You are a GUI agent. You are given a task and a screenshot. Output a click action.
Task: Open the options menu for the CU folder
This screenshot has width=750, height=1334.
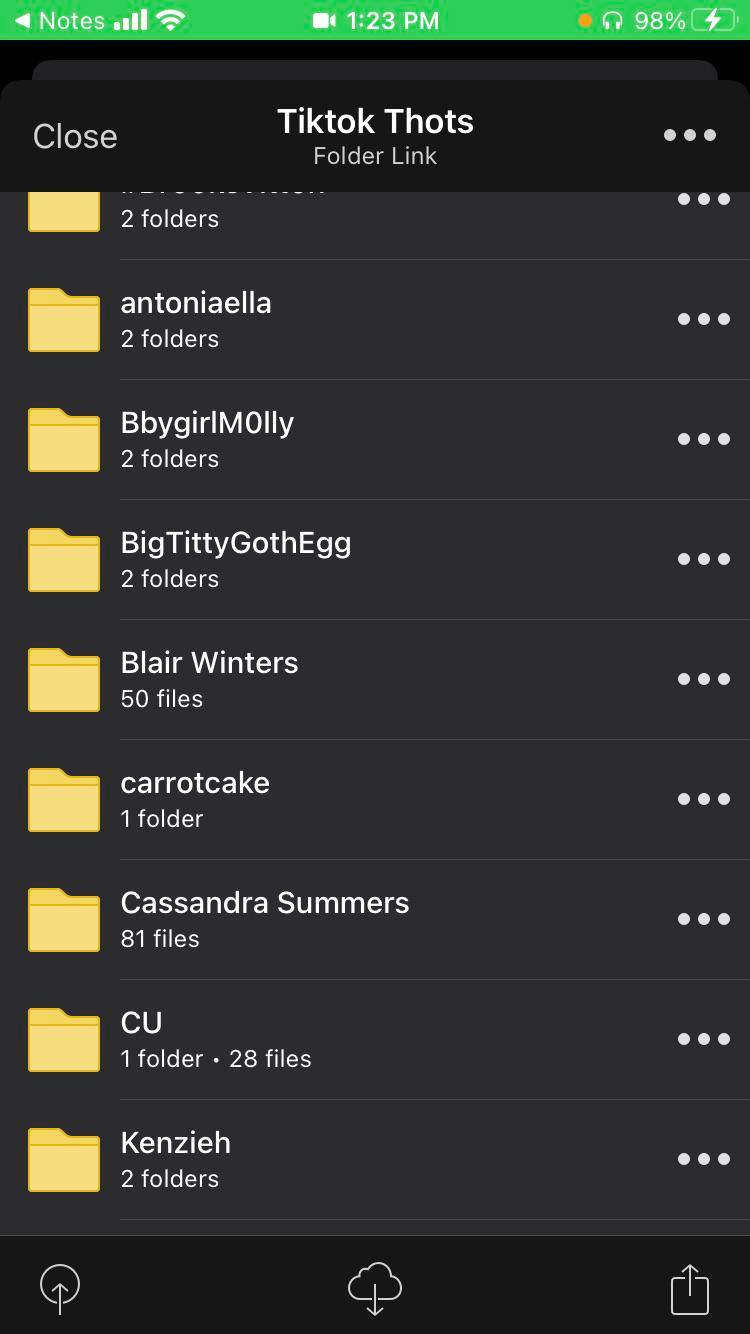click(x=704, y=1038)
